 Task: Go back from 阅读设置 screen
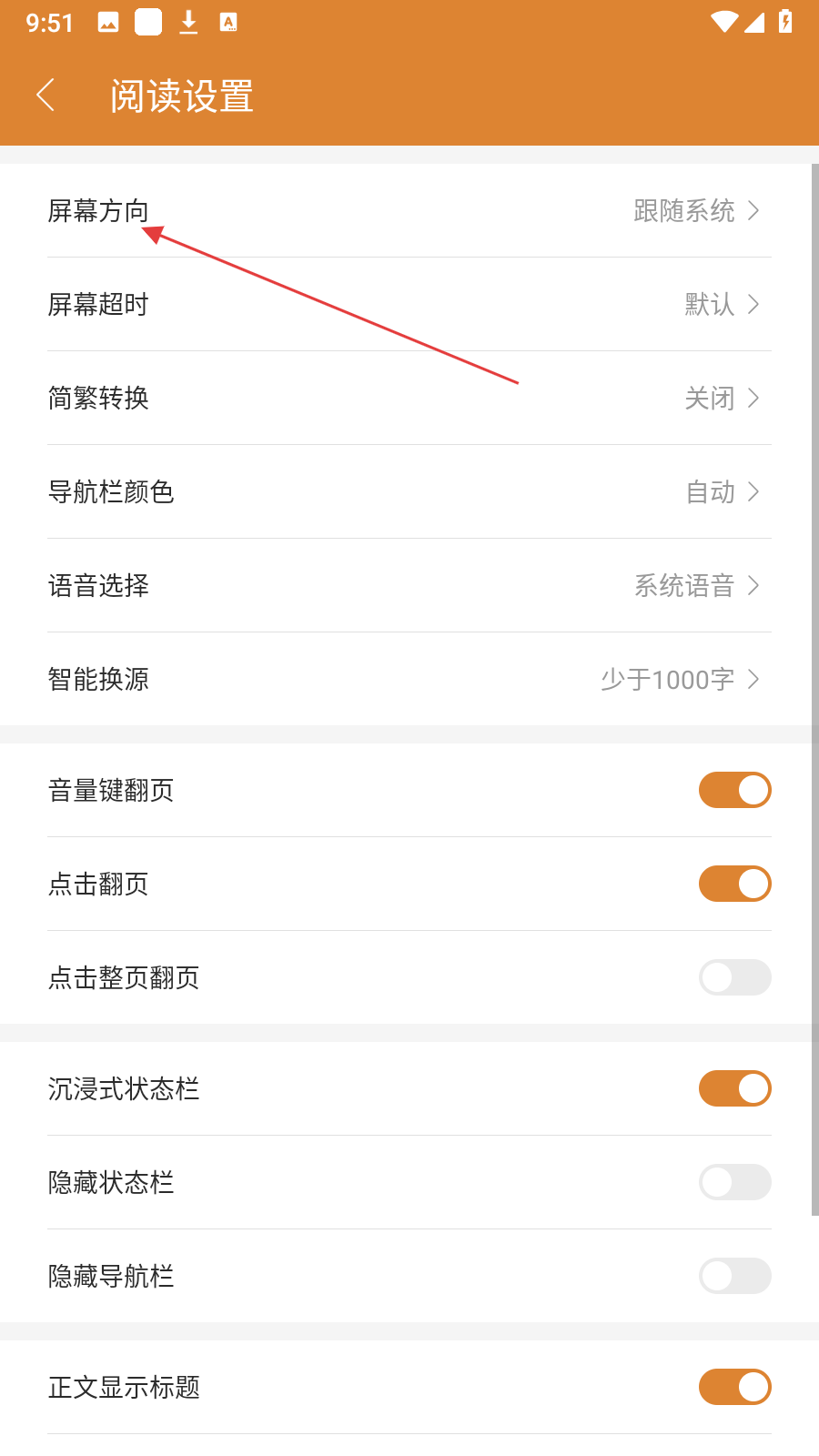45,96
